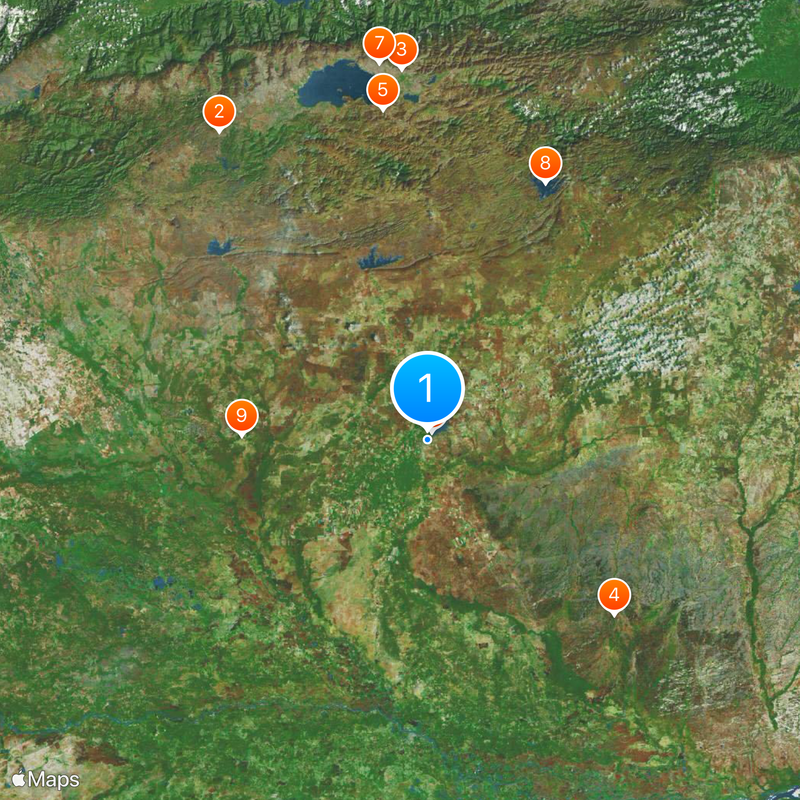The height and width of the screenshot is (800, 800).
Task: Select the large blue pin numbered 1
Action: [x=428, y=388]
